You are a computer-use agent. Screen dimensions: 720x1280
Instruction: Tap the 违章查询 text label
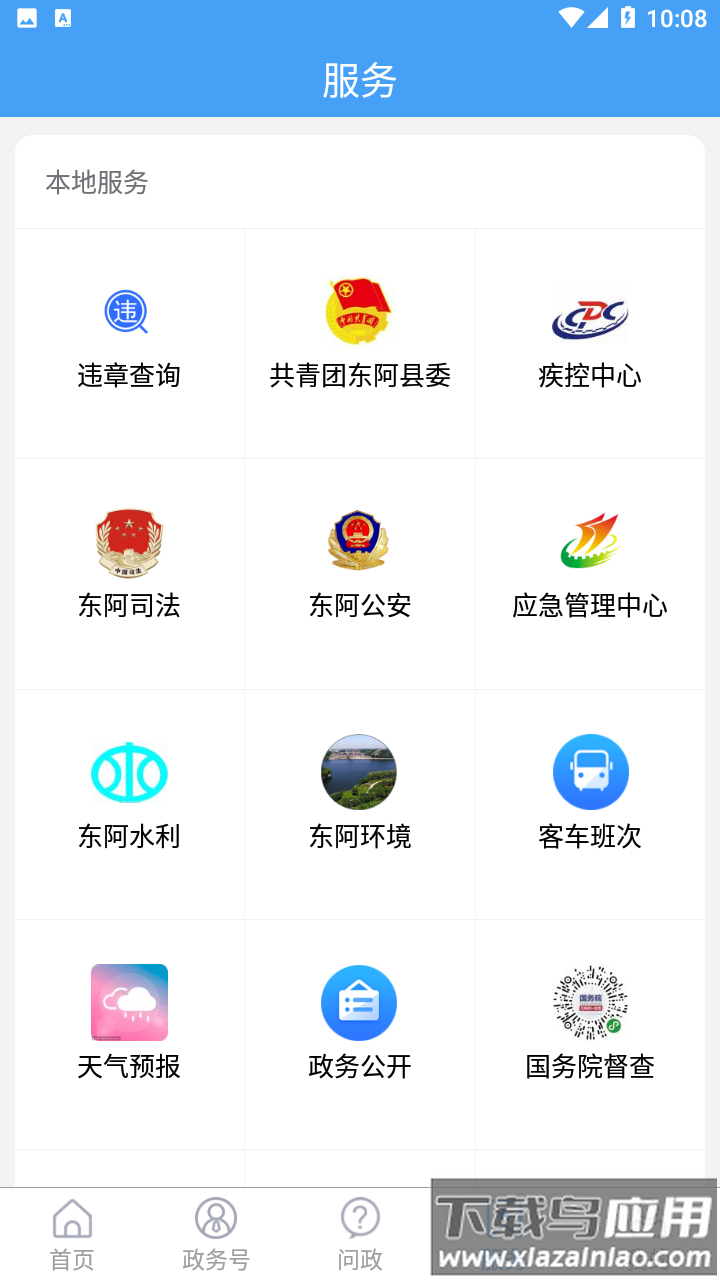point(129,375)
